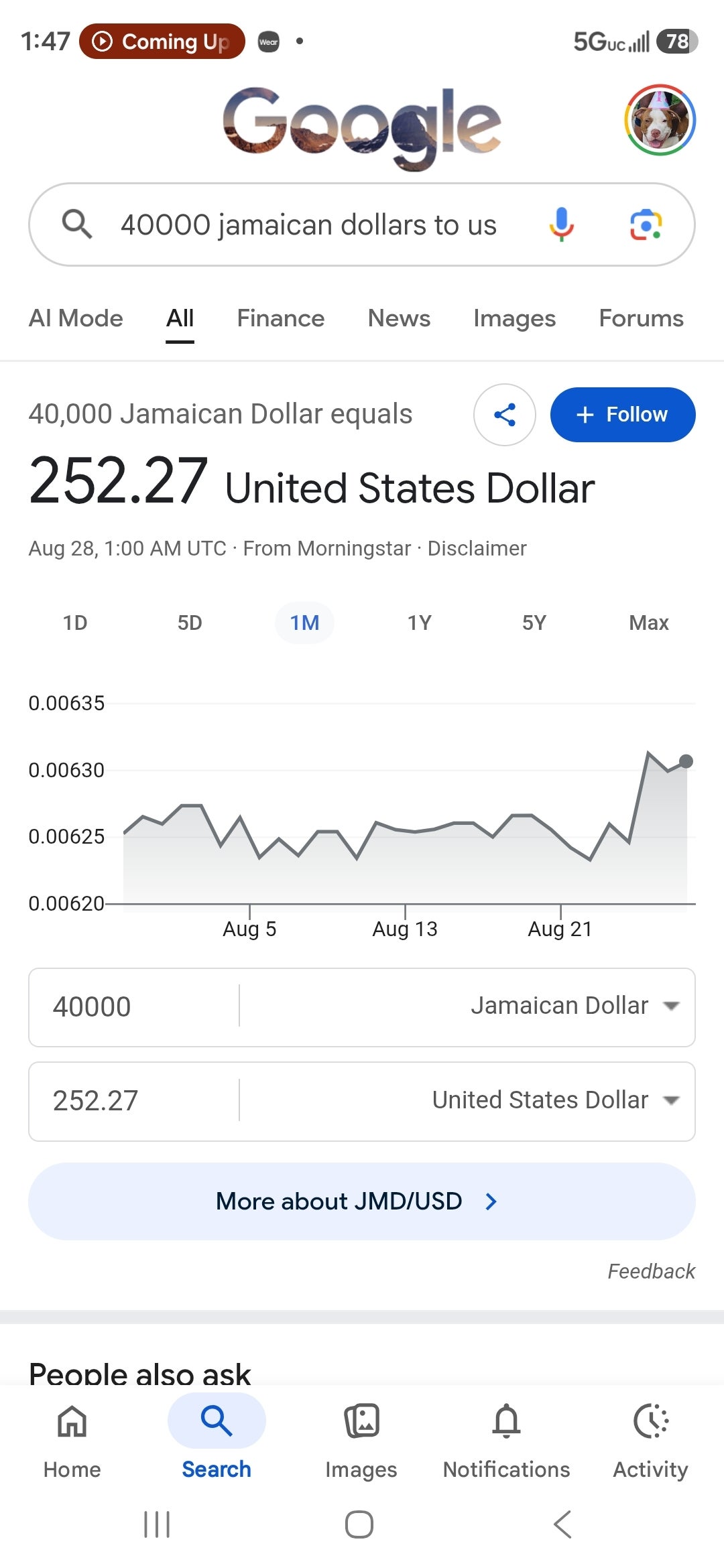Share the currency conversion result
This screenshot has width=724, height=1568.
(x=505, y=415)
